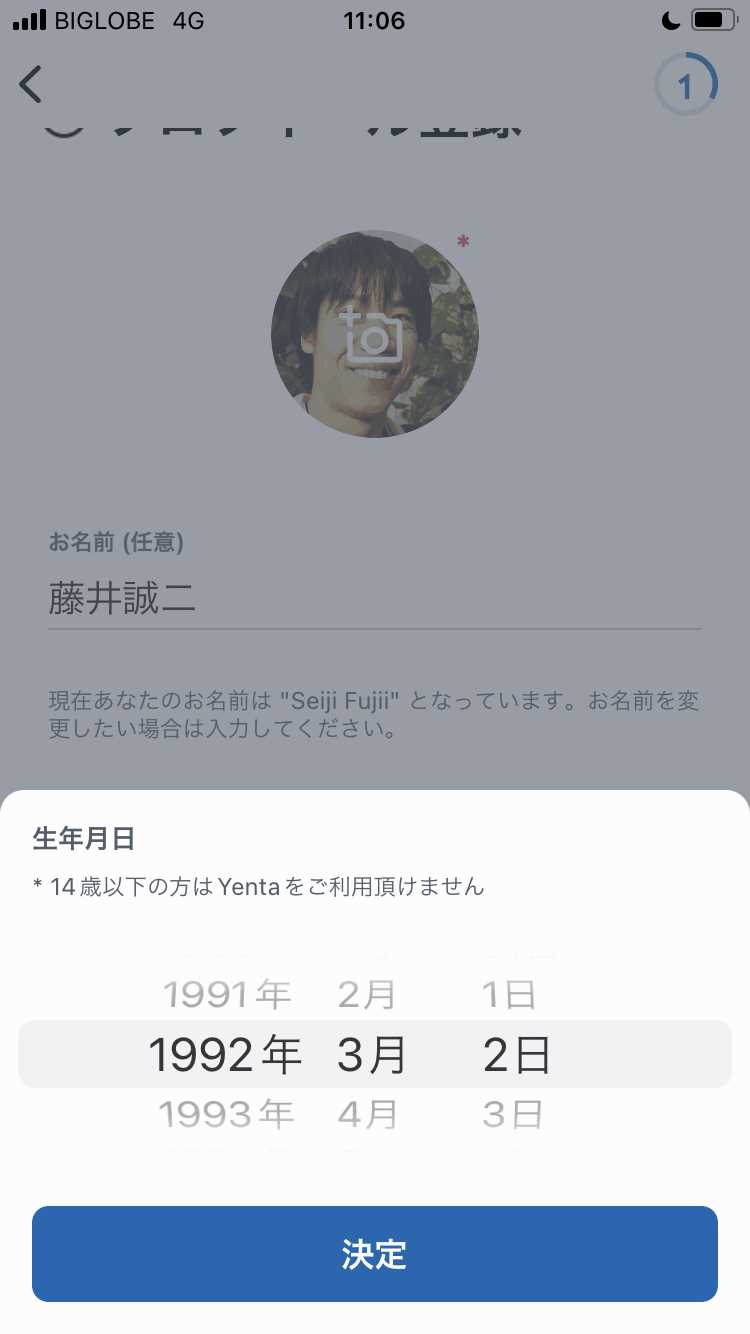Select 1日 in the day picker

coord(511,991)
